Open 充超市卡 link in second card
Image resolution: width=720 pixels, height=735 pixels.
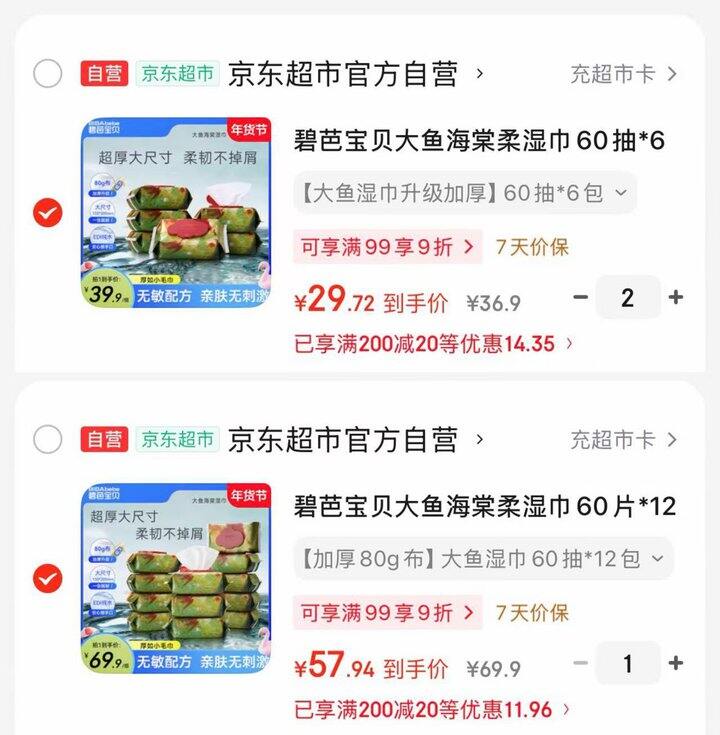(623, 439)
